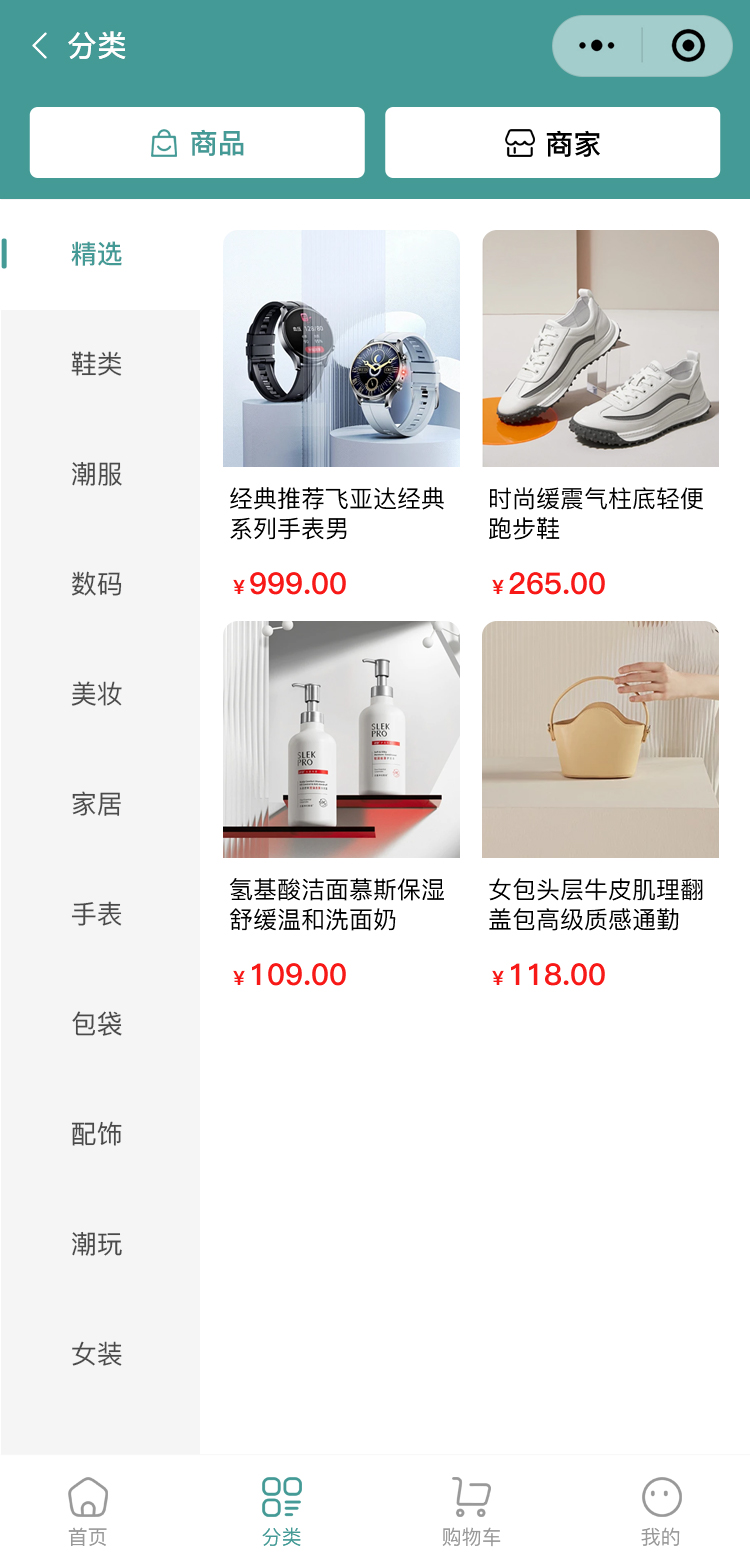Open the 家居 category
The image size is (750, 1562).
[97, 804]
